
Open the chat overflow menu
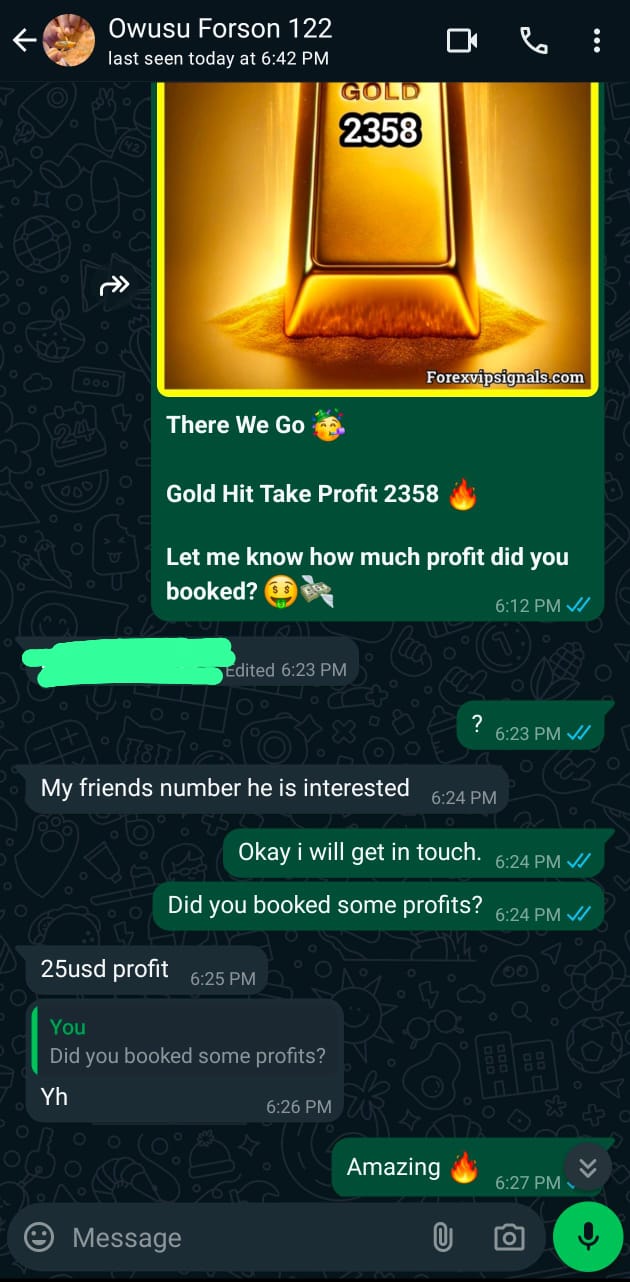tap(596, 41)
